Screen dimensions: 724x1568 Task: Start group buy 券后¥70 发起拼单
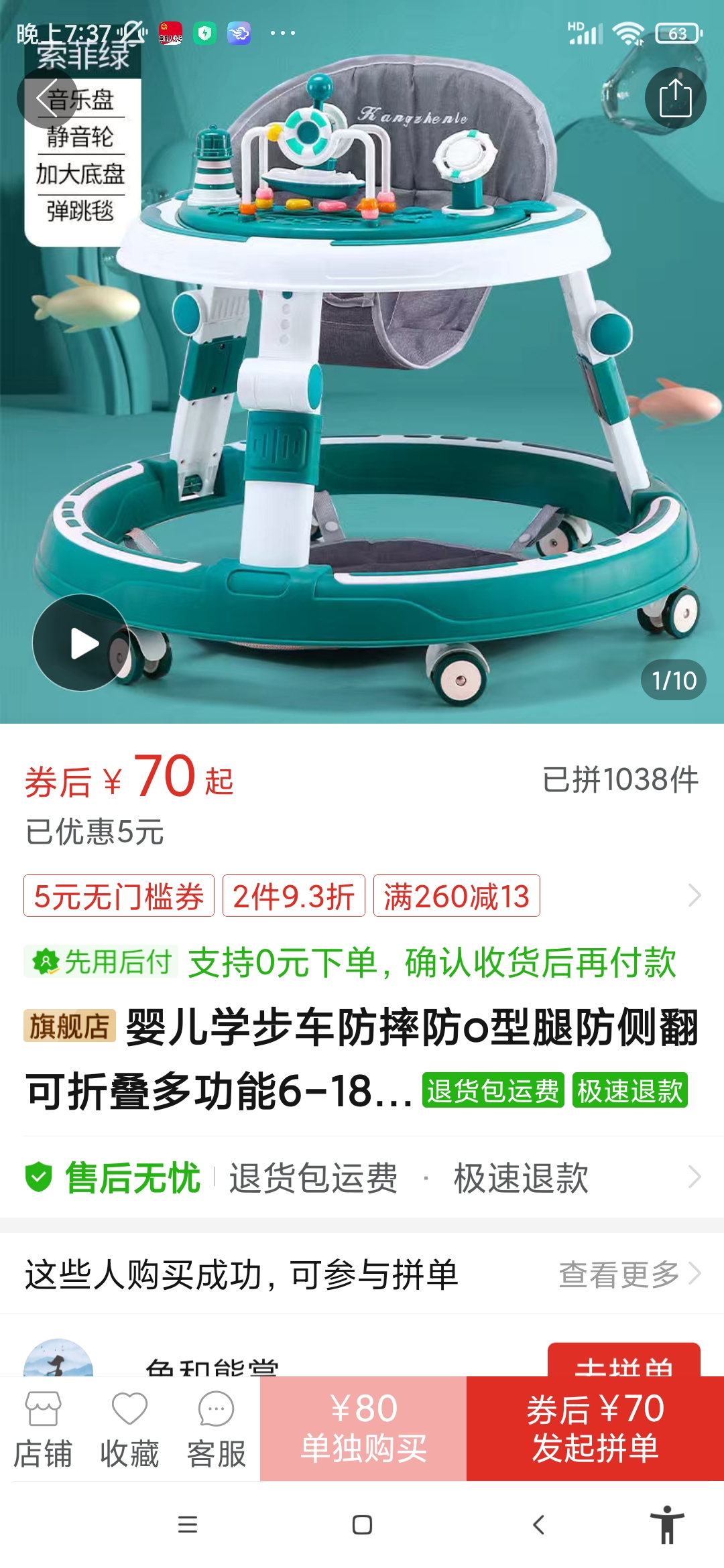[x=595, y=1428]
